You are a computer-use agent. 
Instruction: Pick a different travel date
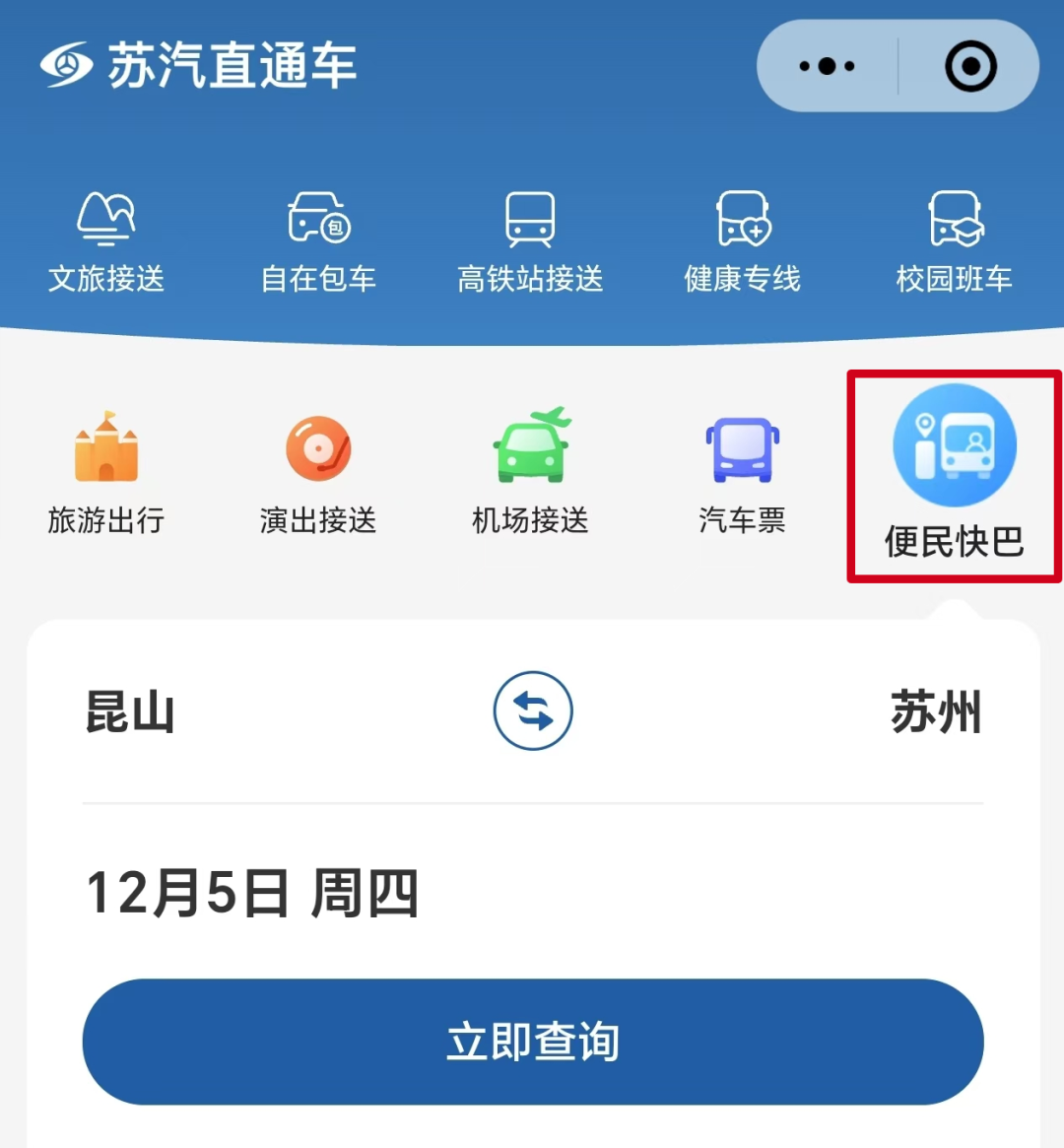253,893
